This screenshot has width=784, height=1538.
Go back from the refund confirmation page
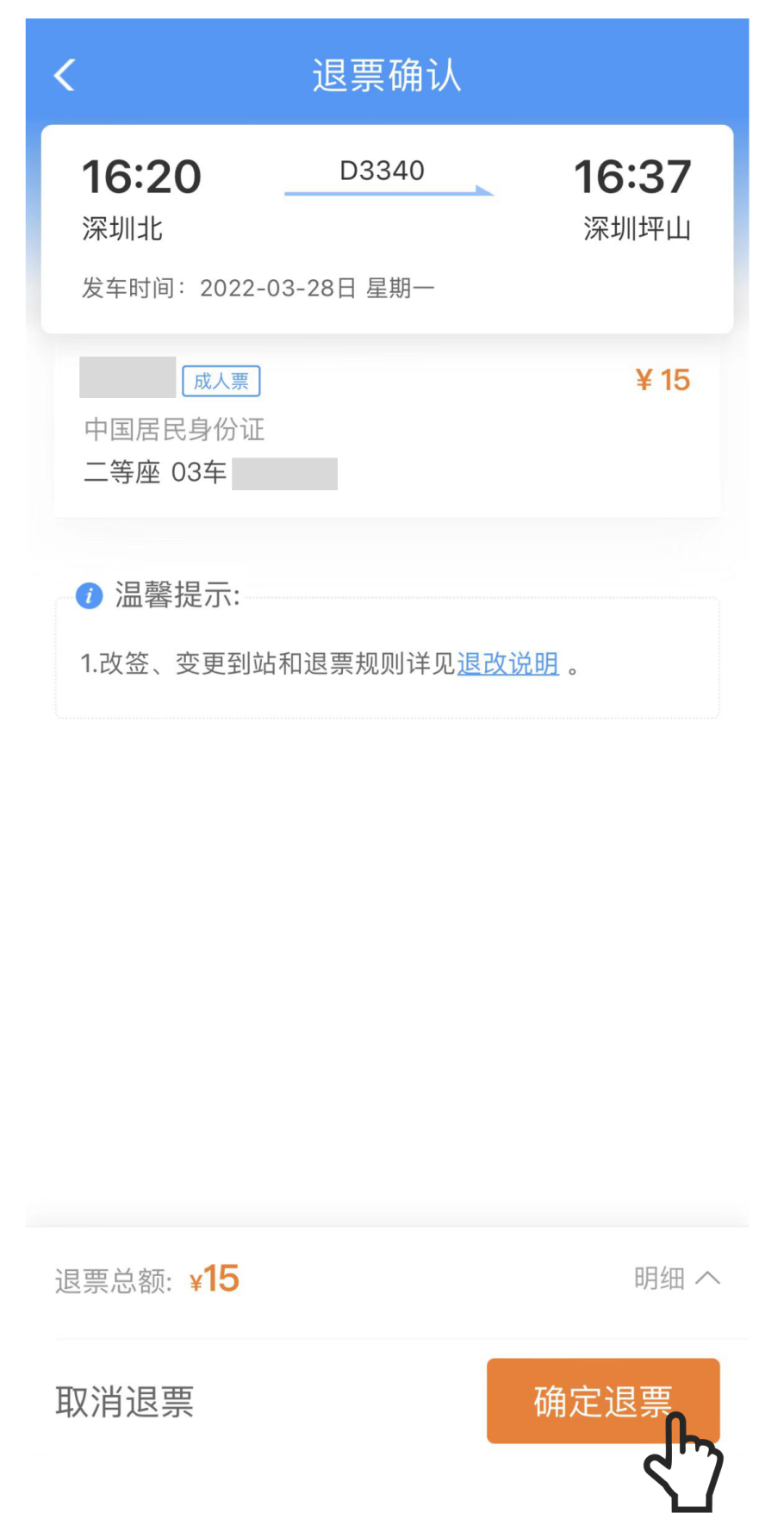coord(65,75)
